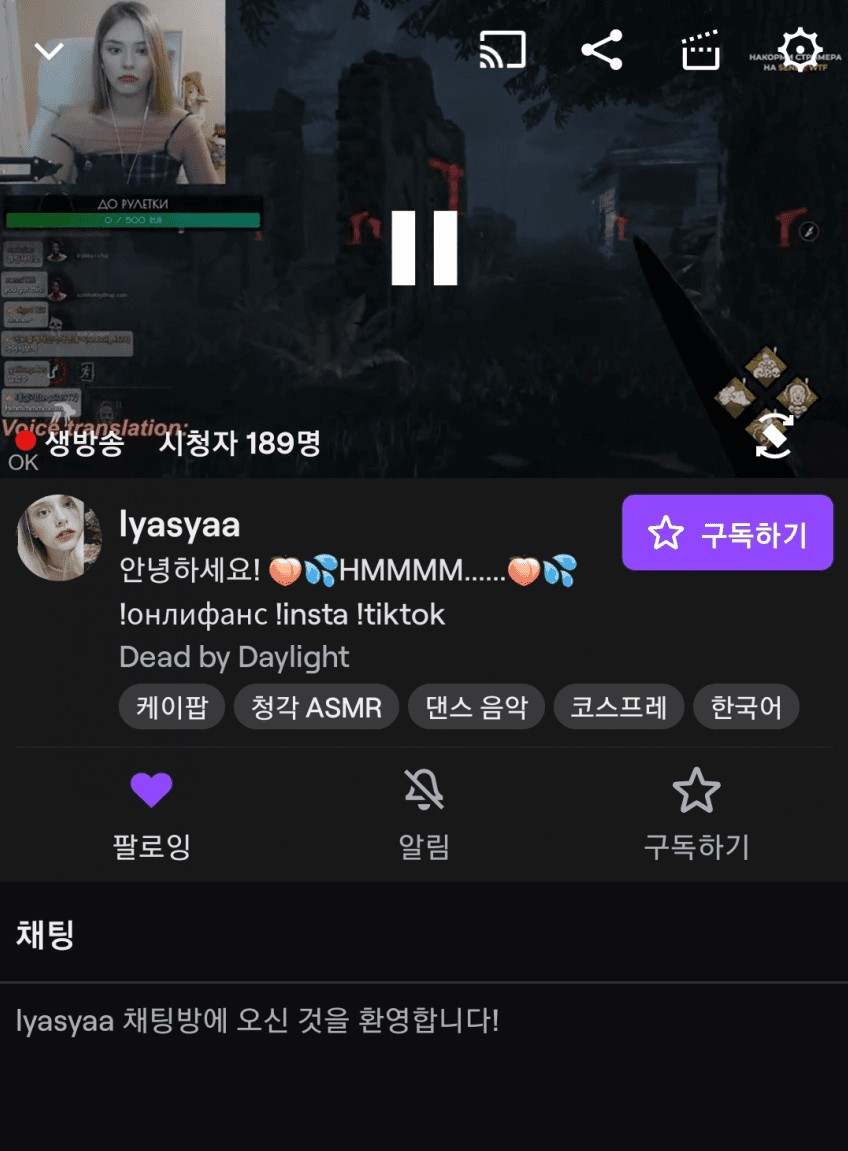This screenshot has height=1151, width=848.
Task: Select the 청각 ASMR tag chip
Action: click(316, 708)
